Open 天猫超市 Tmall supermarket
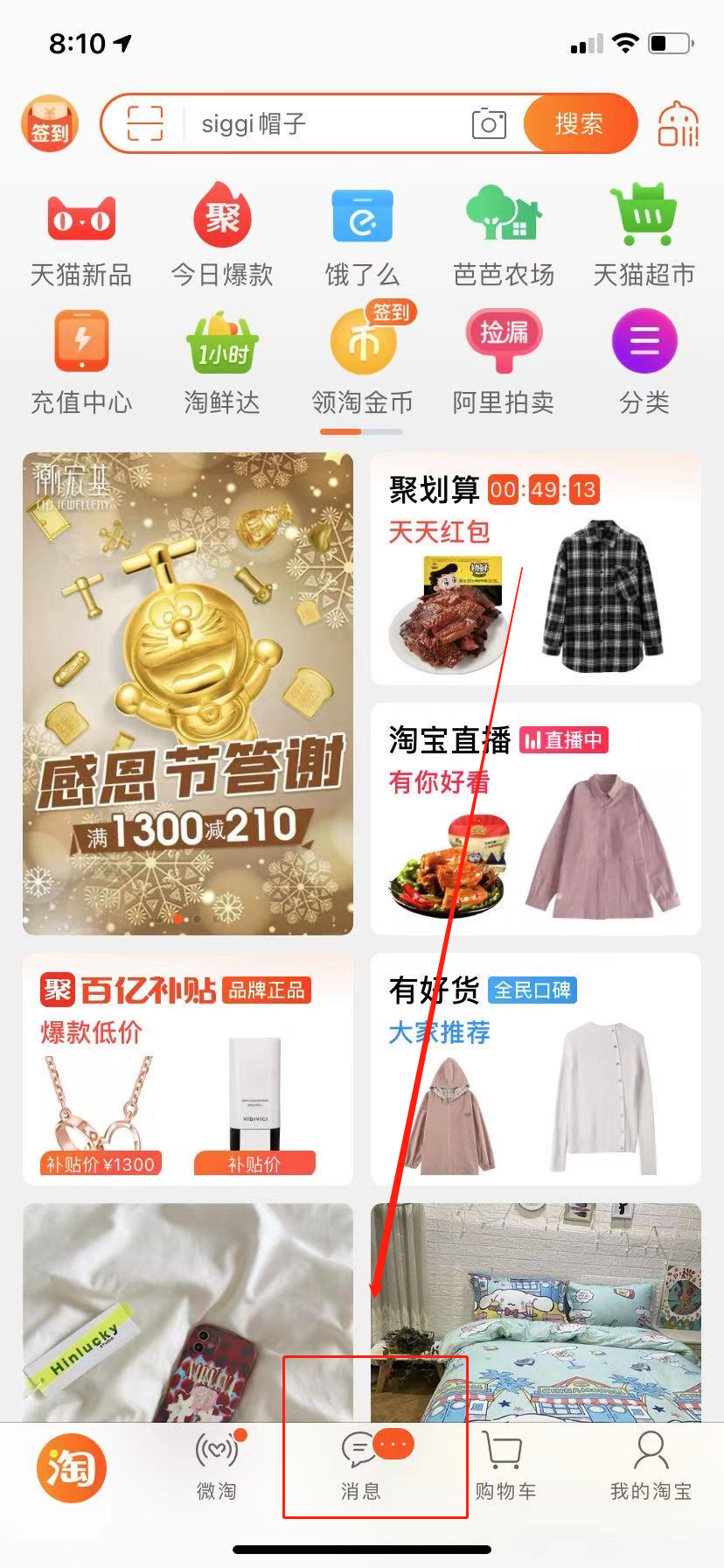This screenshot has height=1568, width=724. click(x=644, y=232)
